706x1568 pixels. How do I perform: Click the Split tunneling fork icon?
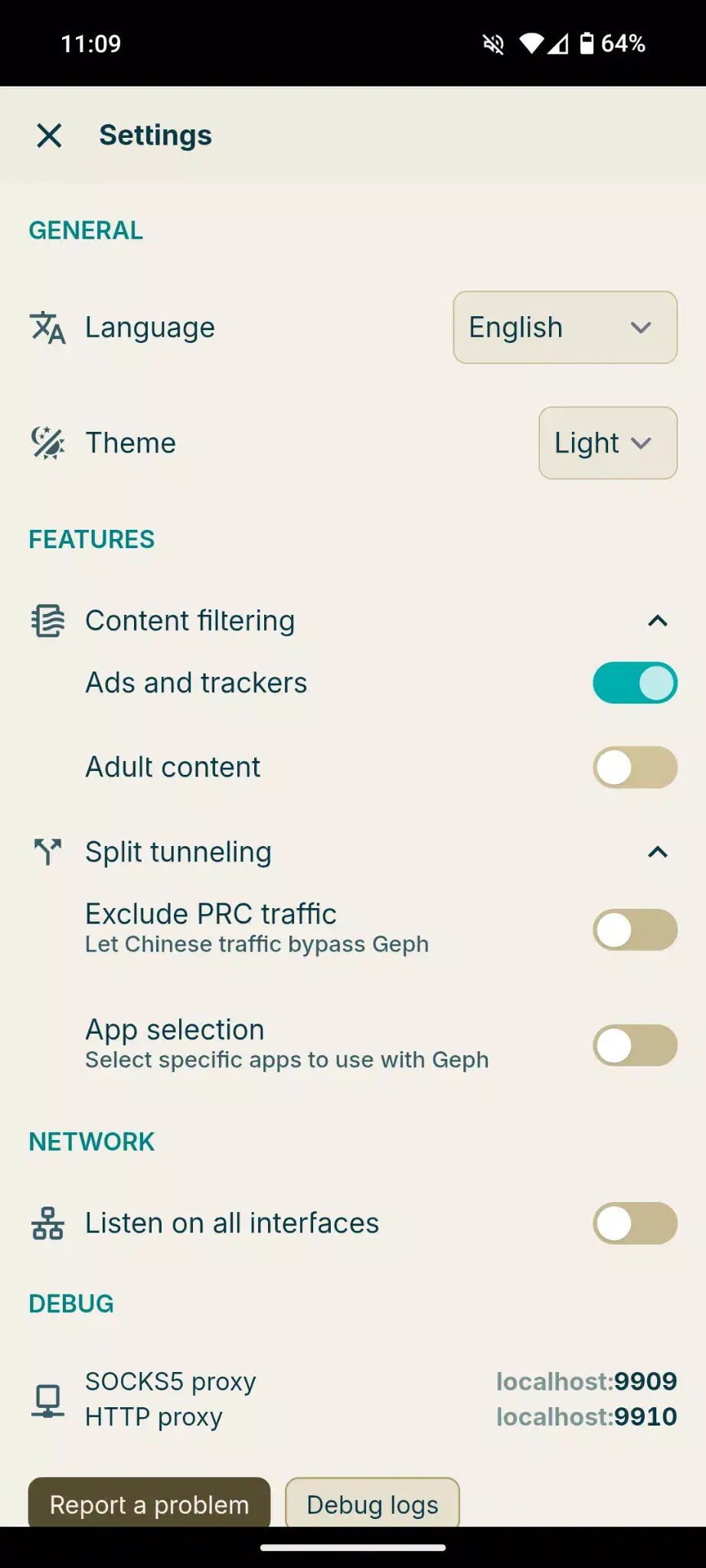pos(47,851)
